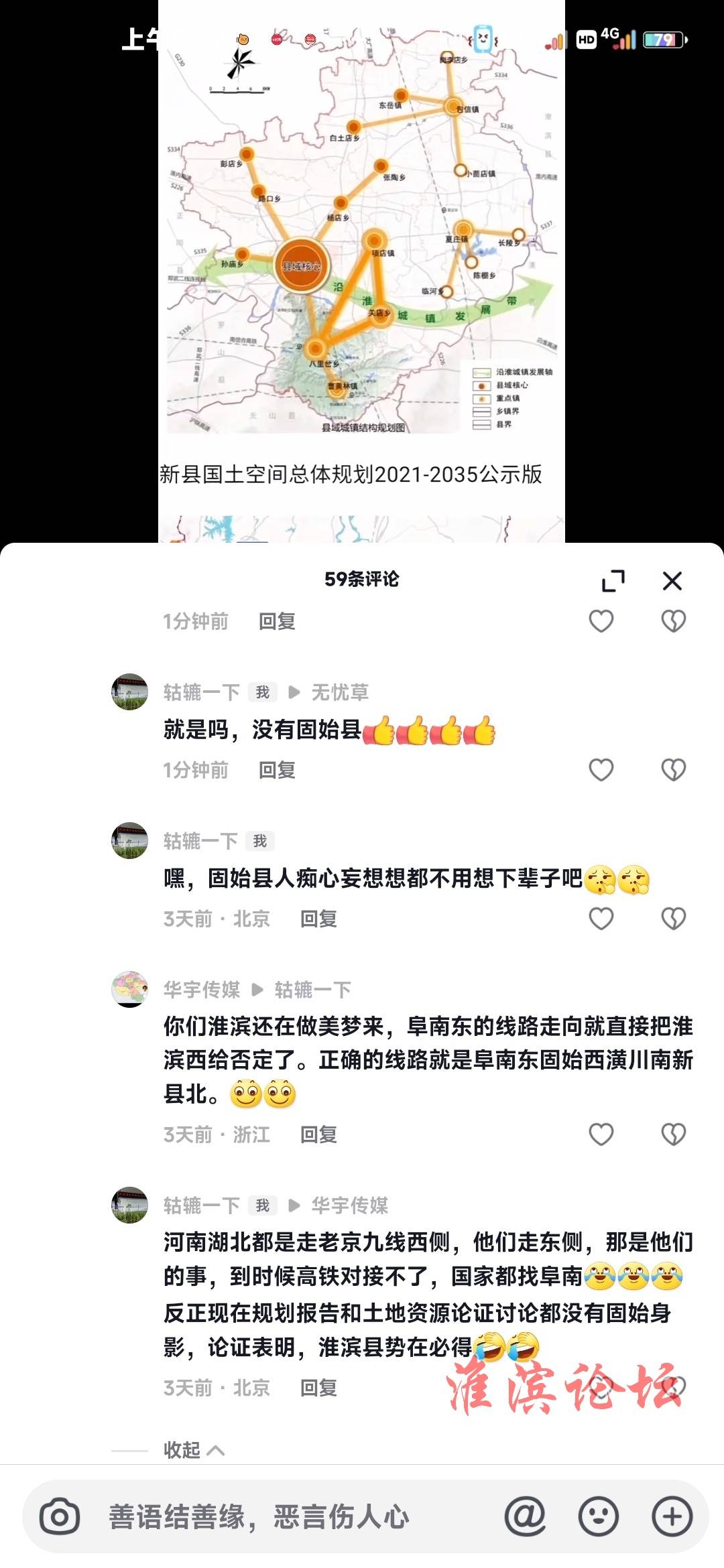724x1568 pixels.
Task: Open 华宇传媒's profile avatar
Action: pos(129,989)
